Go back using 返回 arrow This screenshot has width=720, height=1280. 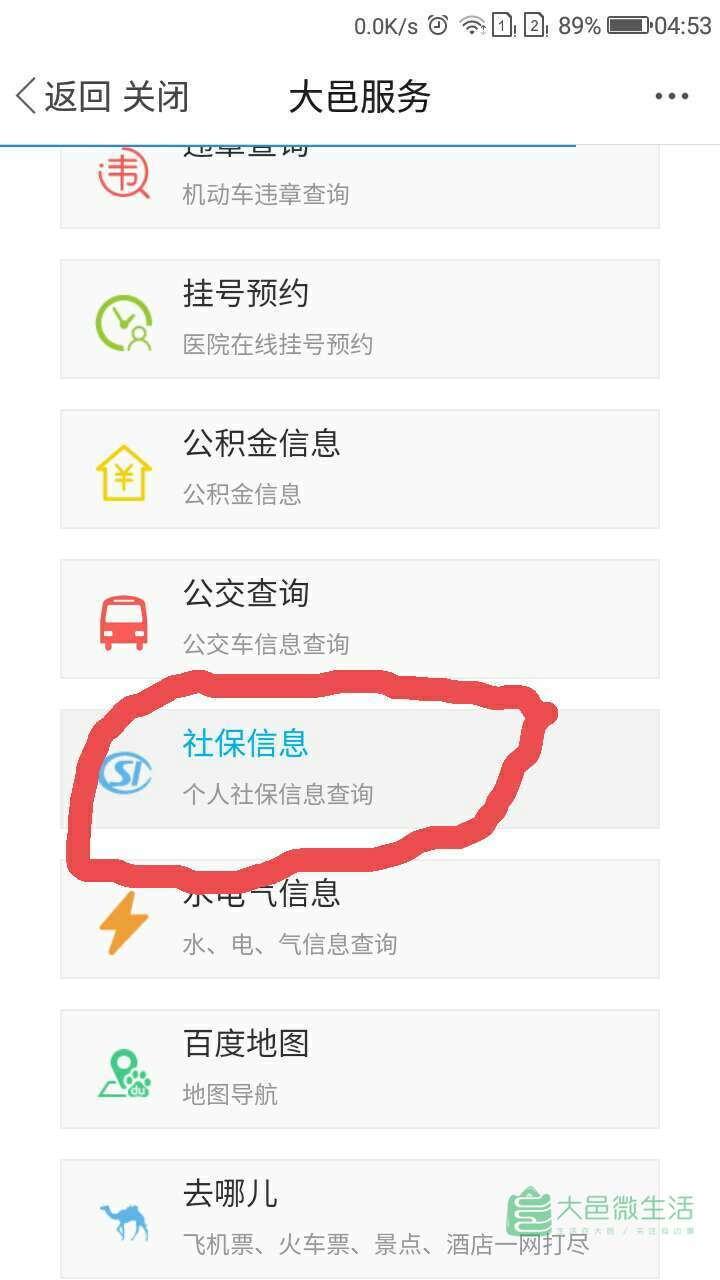[x=62, y=97]
